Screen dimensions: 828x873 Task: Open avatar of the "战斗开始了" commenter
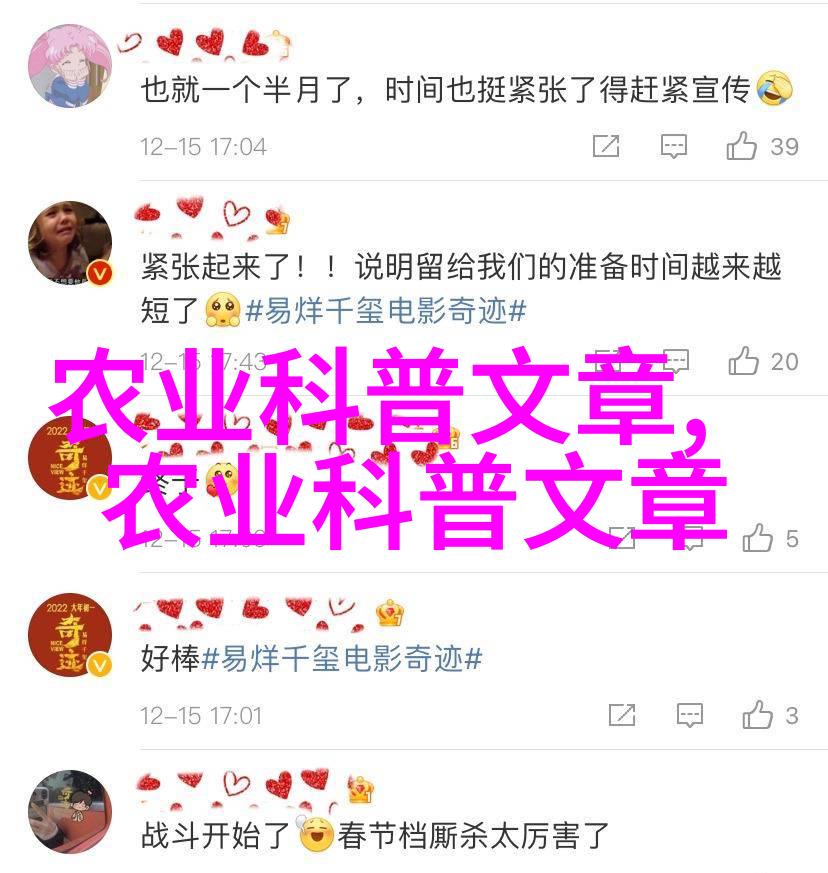pyautogui.click(x=70, y=812)
